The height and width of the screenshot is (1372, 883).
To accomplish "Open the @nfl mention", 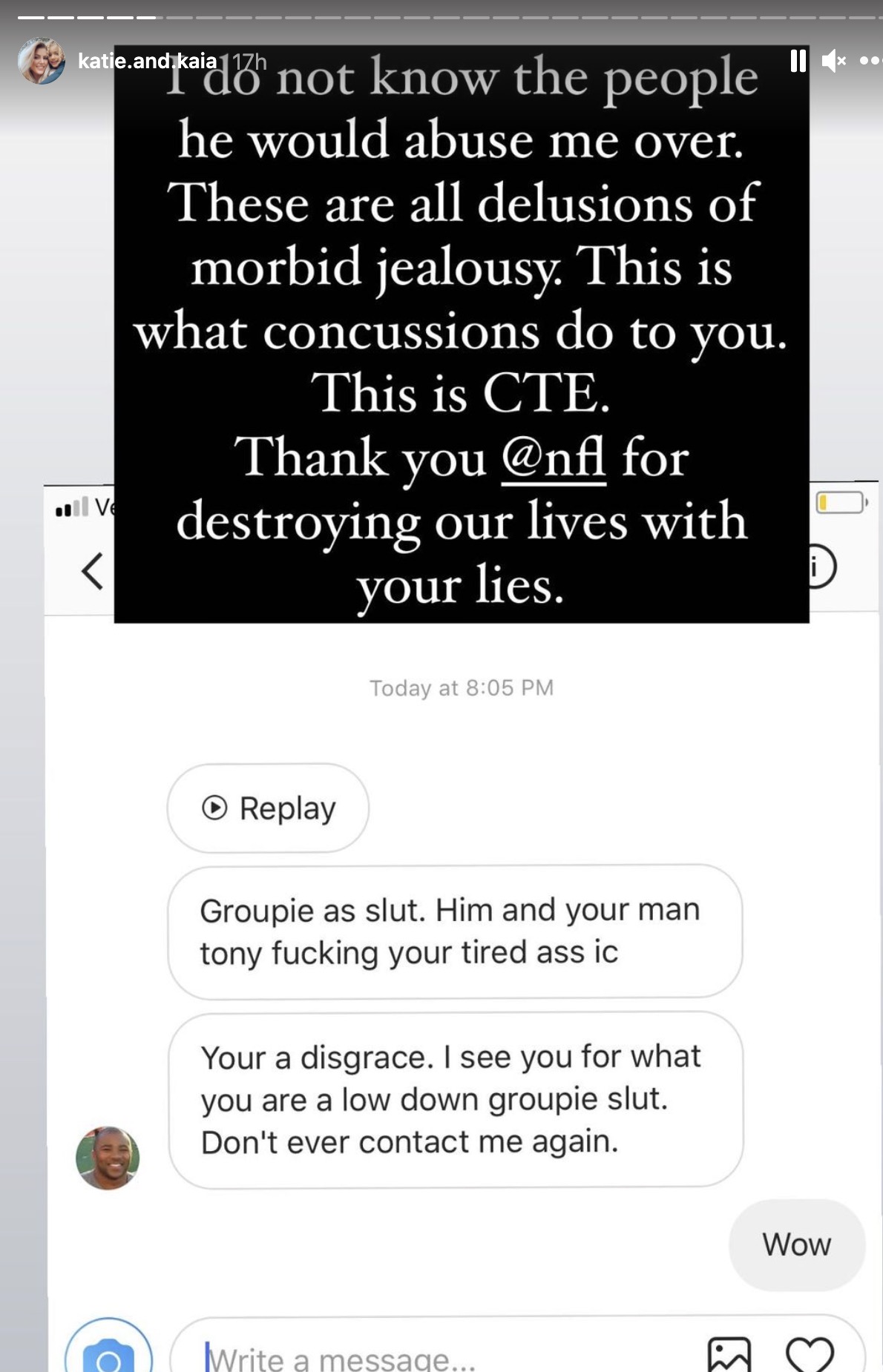I will point(554,458).
